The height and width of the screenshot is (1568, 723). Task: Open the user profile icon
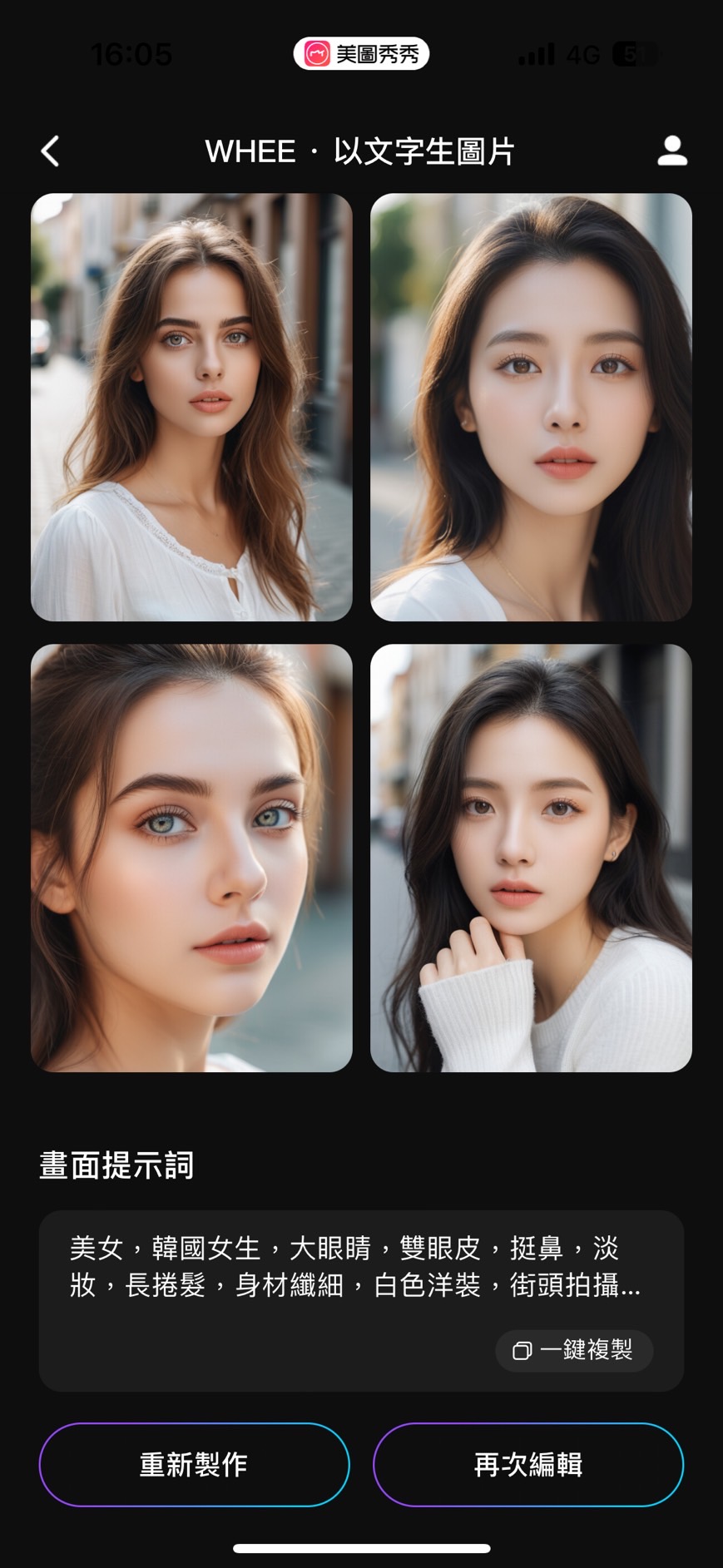click(x=671, y=151)
